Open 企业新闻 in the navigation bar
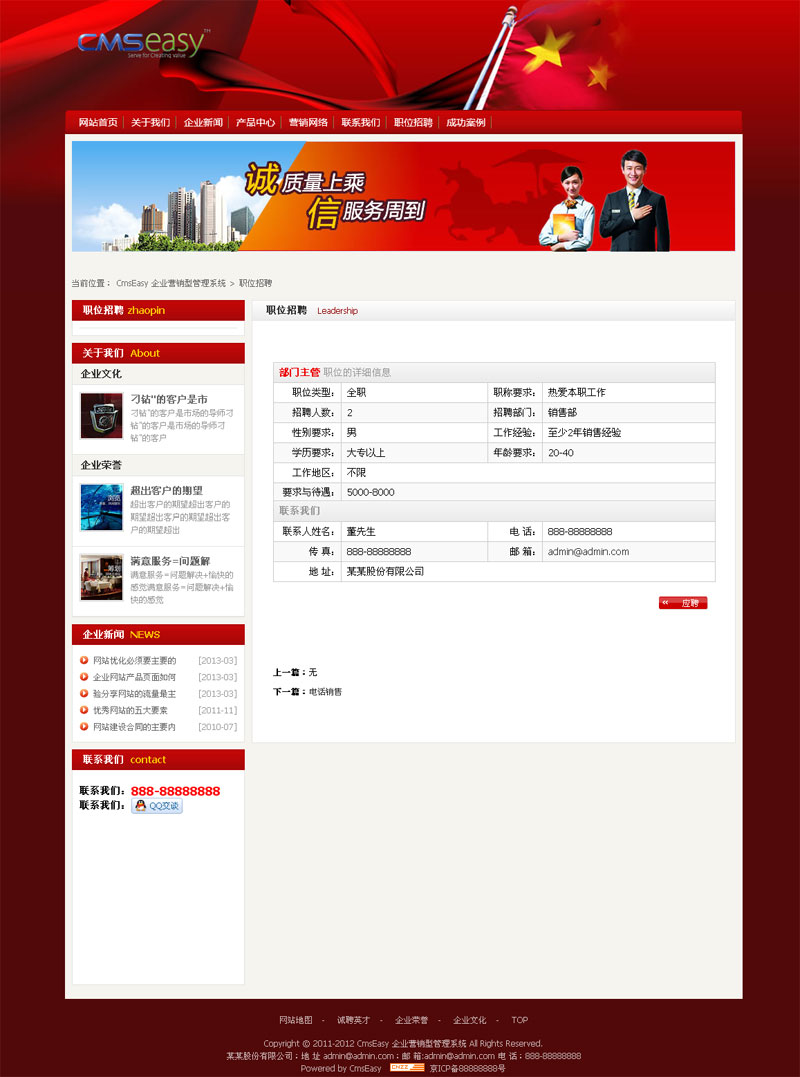This screenshot has height=1077, width=800. 203,122
